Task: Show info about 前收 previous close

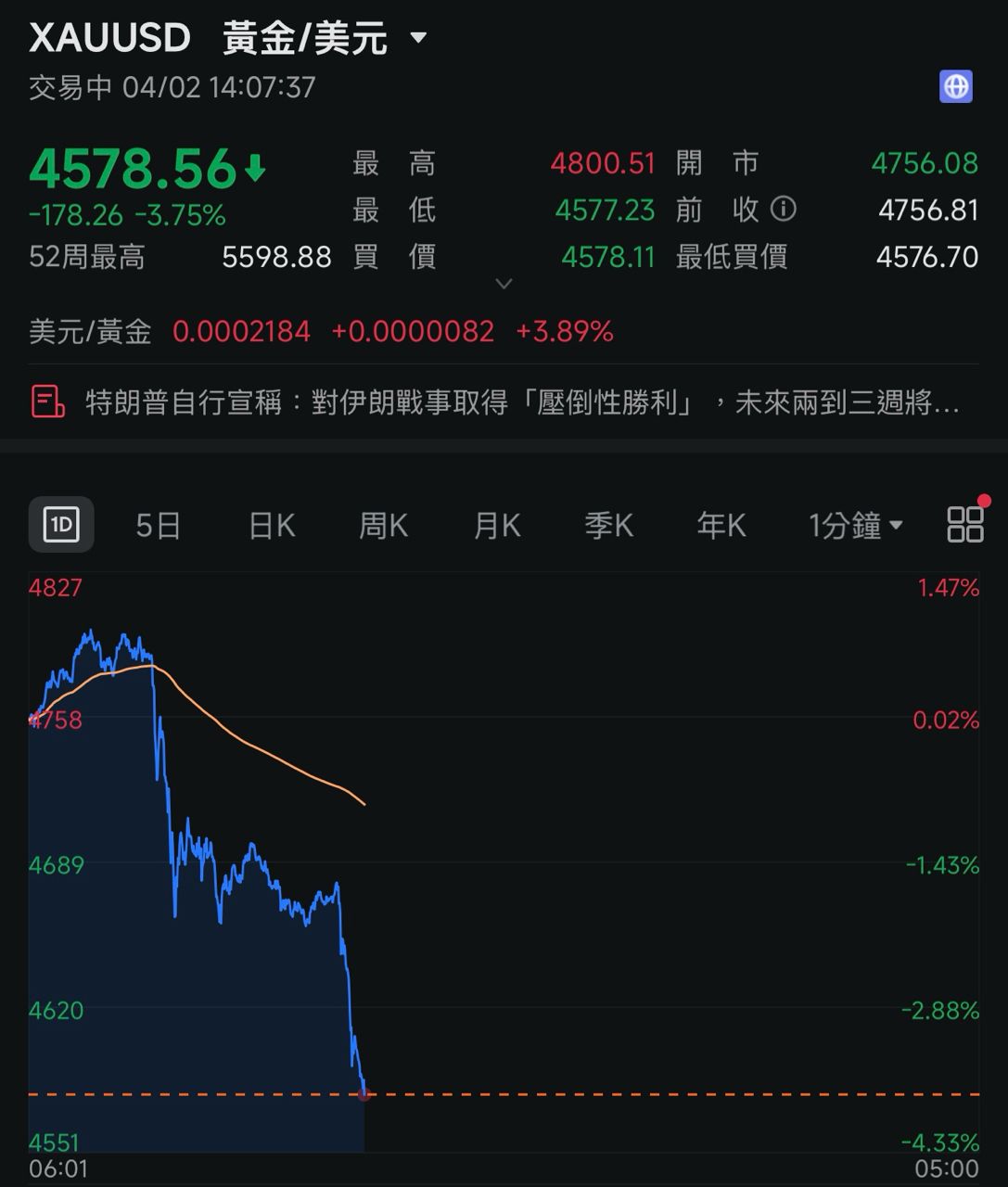Action: 784,210
